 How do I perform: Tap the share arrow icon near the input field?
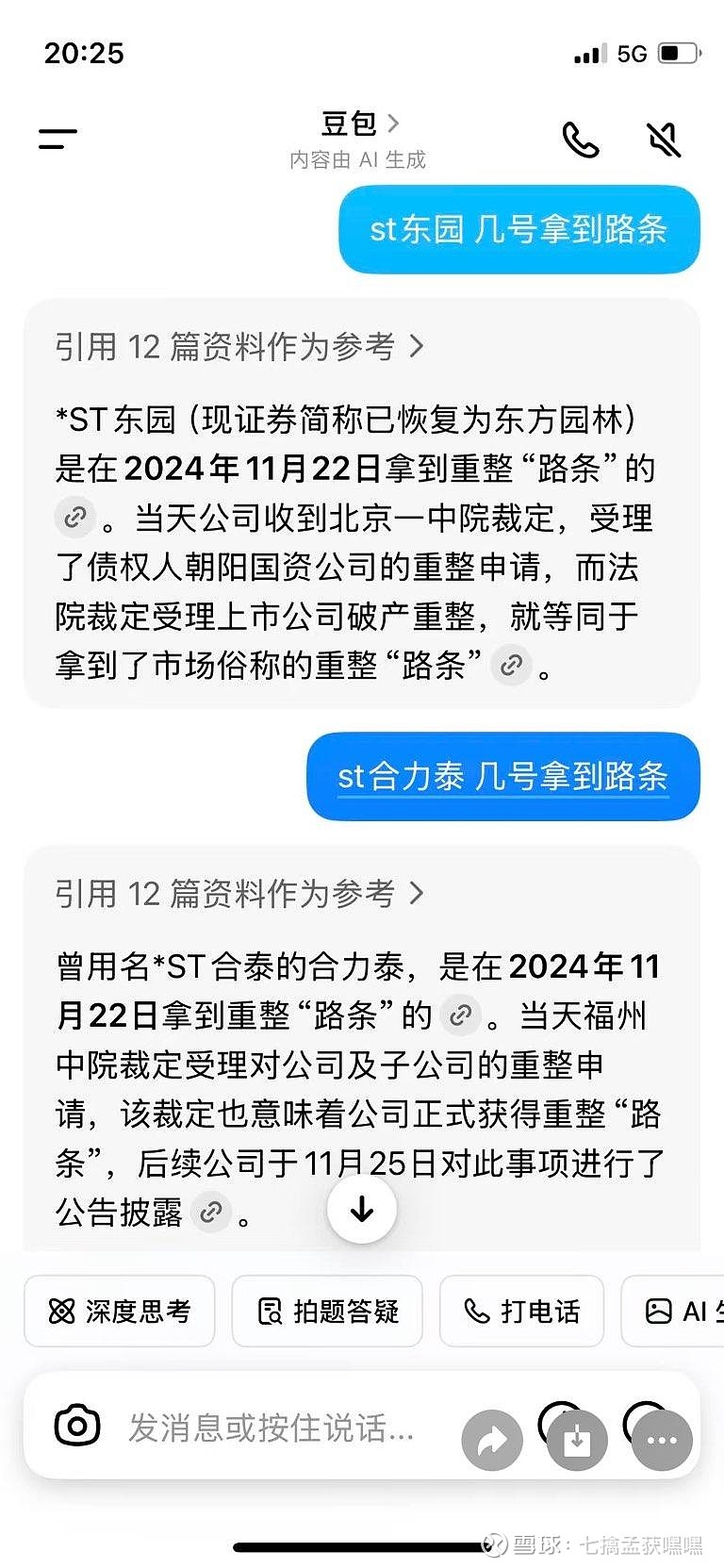491,1440
